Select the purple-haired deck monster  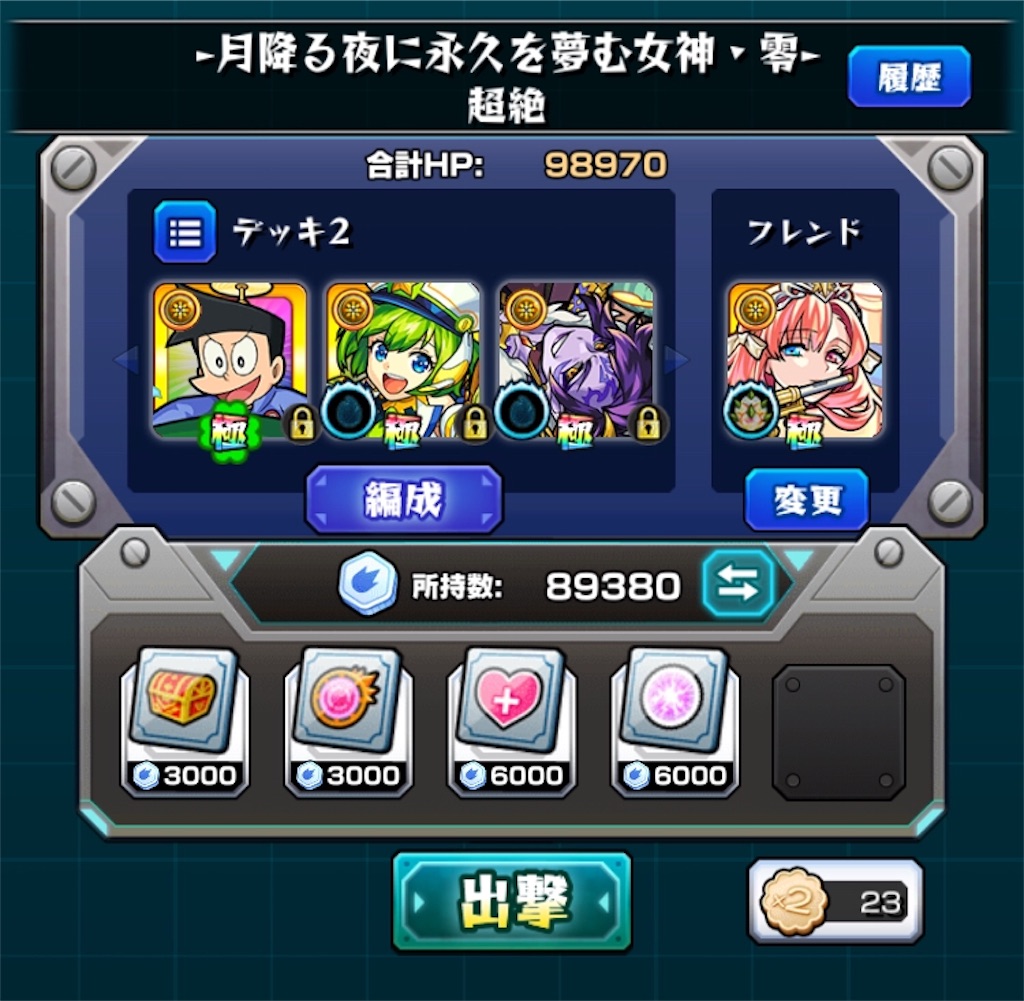pos(576,360)
